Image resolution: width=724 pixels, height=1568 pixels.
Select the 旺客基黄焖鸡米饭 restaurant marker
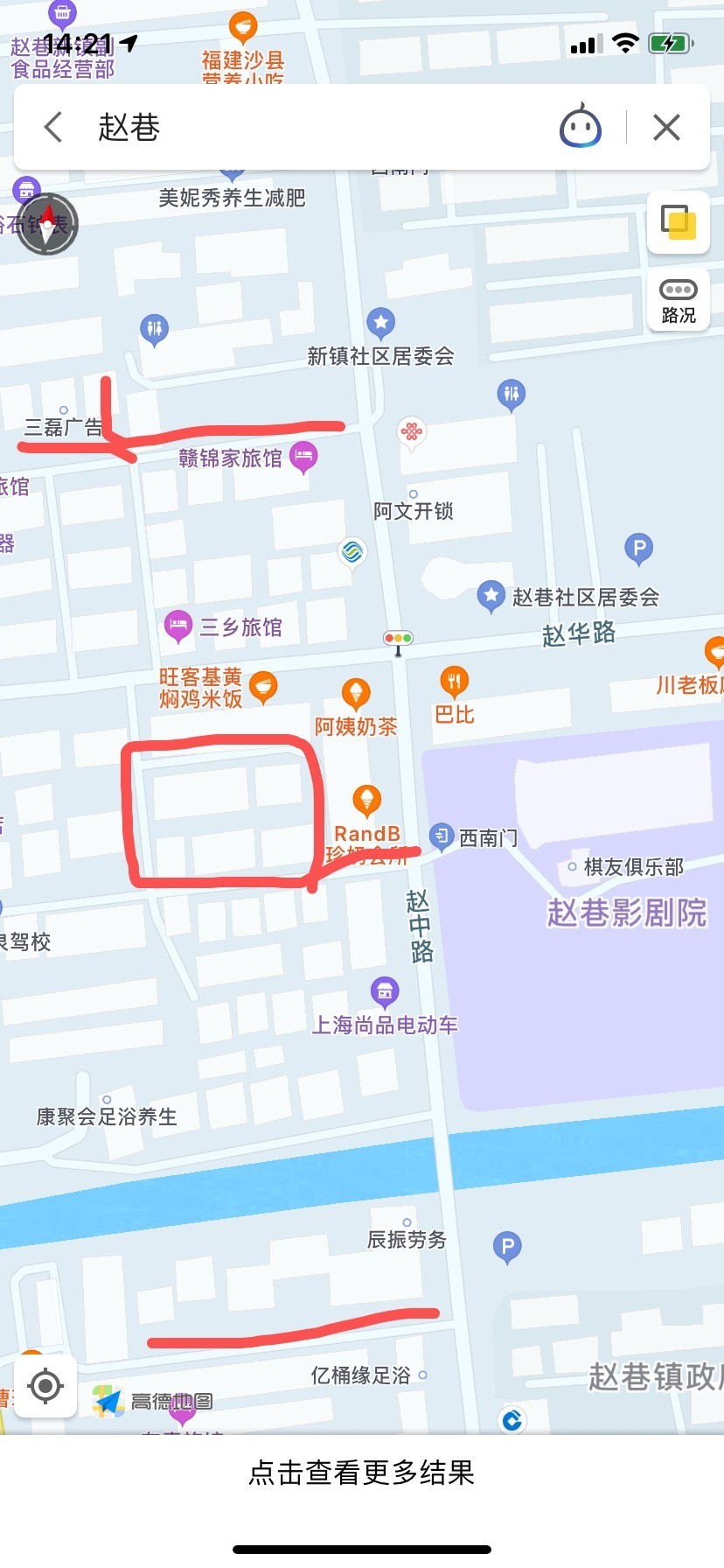point(263,687)
